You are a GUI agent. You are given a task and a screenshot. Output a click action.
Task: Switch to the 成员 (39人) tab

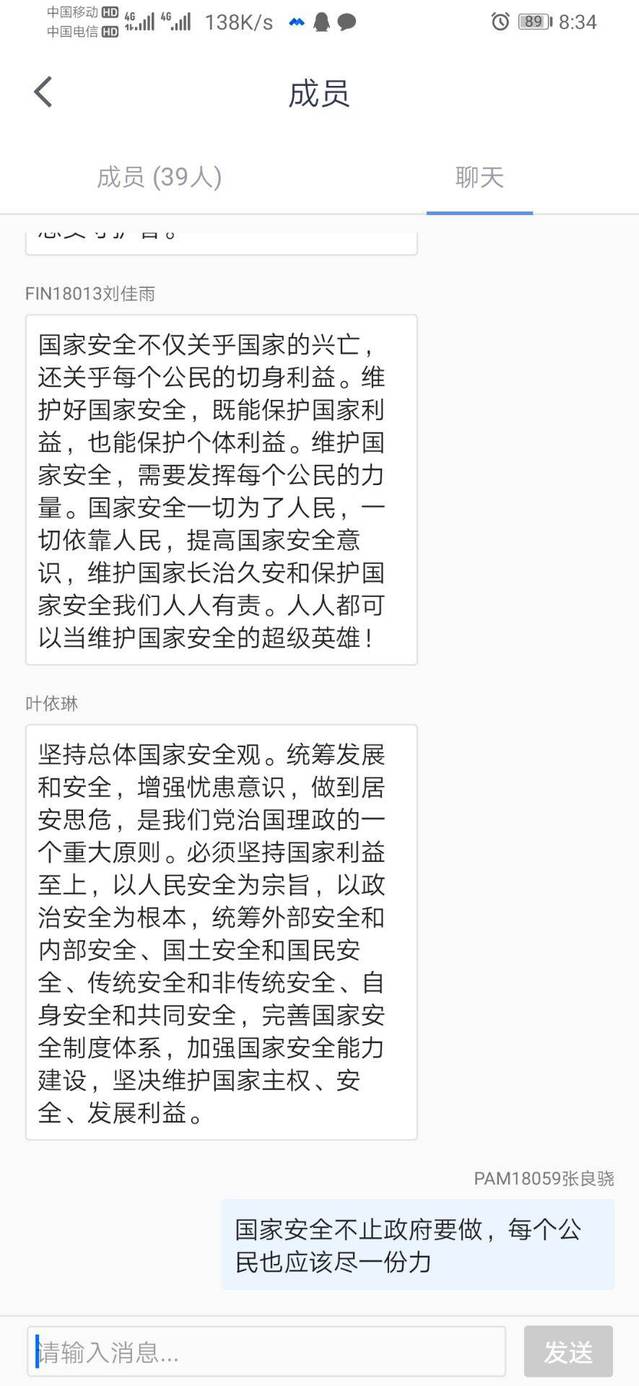[x=159, y=178]
